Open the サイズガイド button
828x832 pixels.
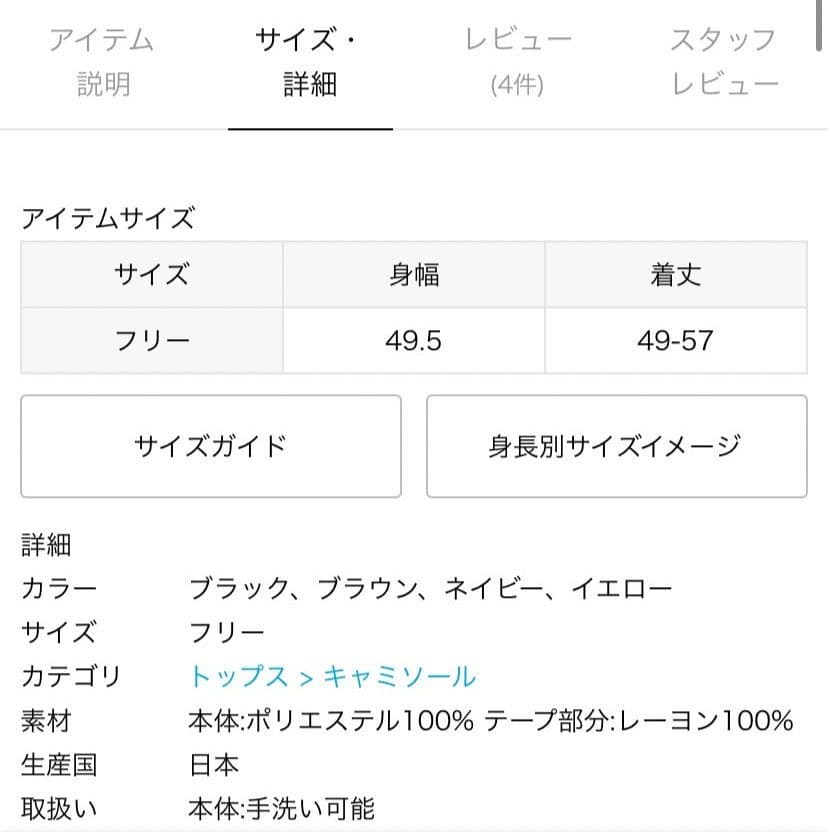point(210,446)
